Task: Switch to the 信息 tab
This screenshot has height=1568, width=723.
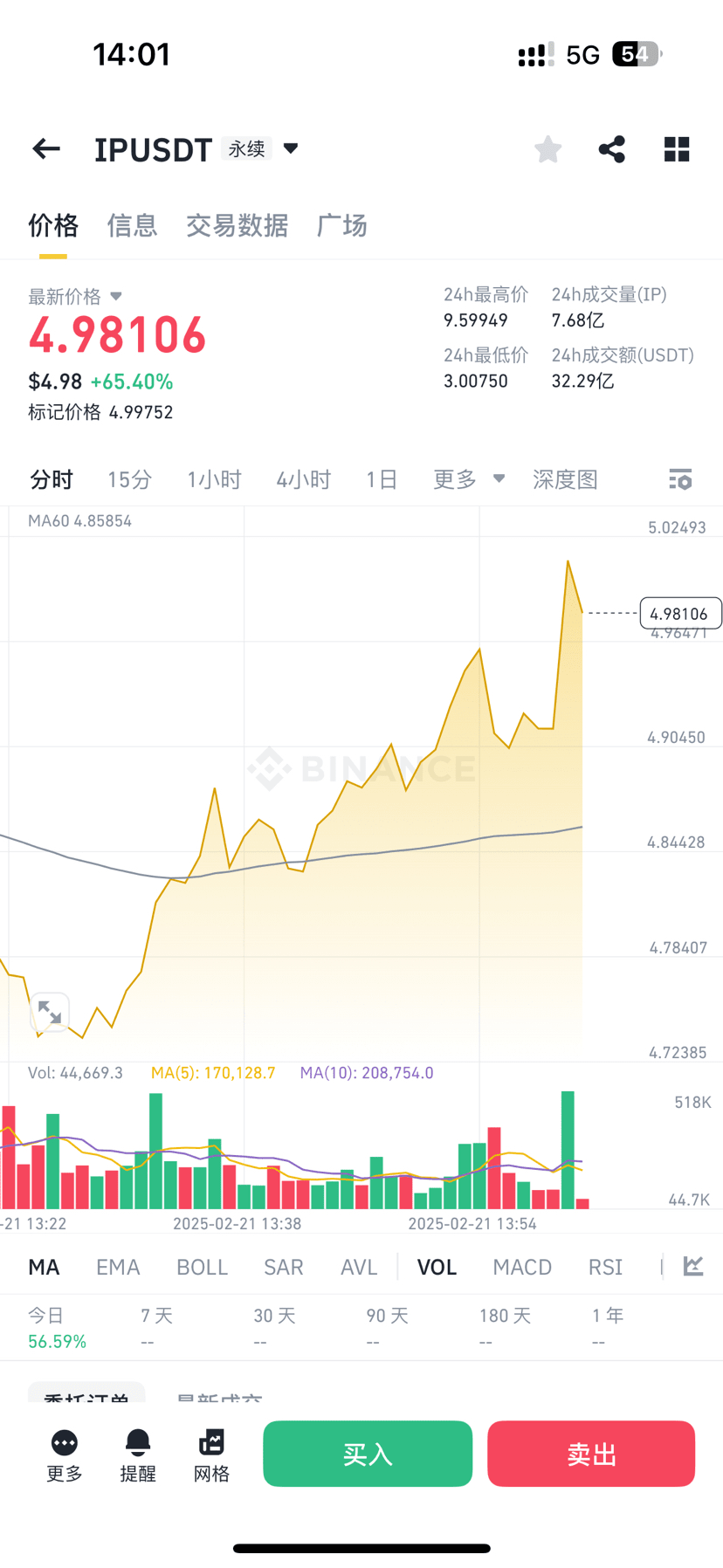Action: point(132,225)
